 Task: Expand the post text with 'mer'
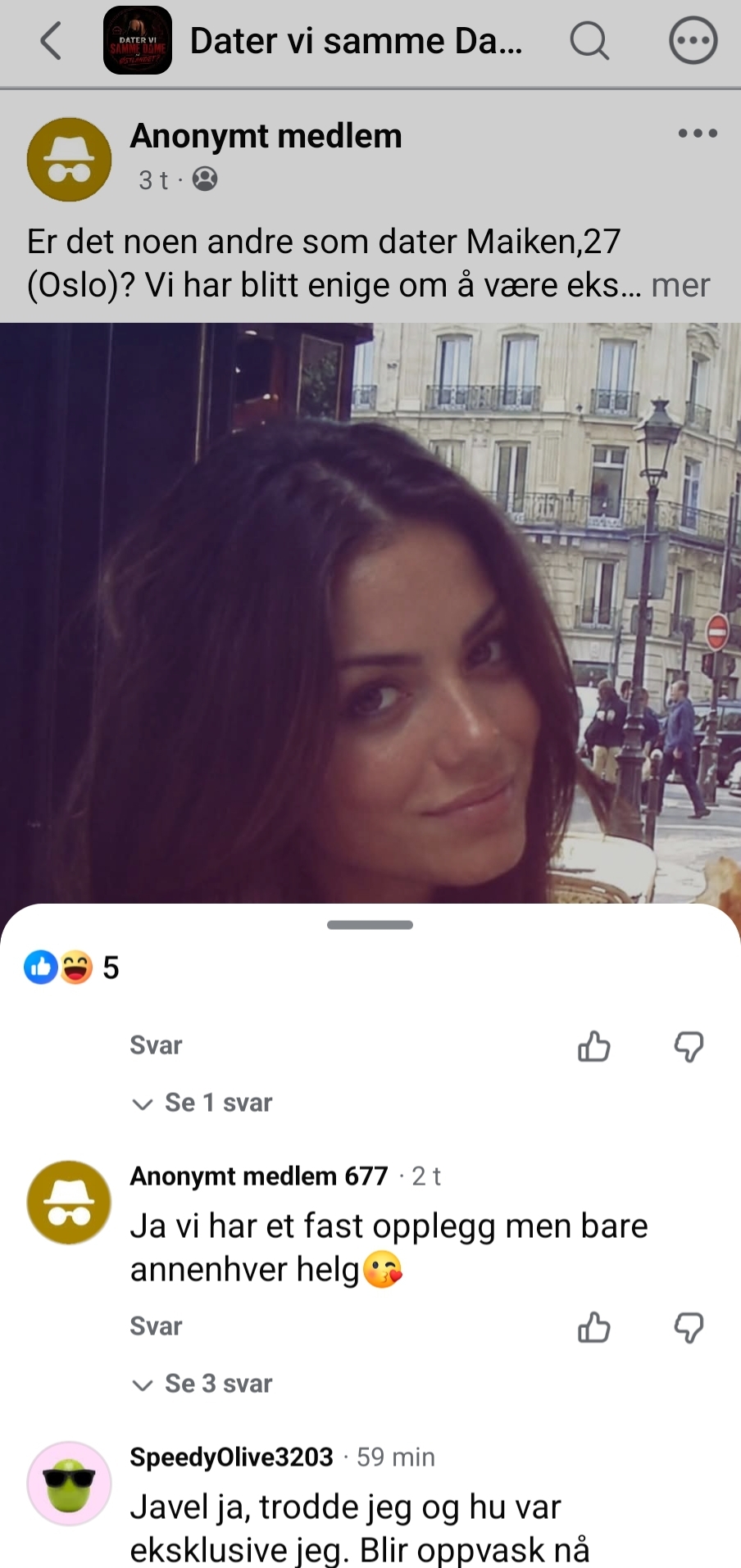(x=680, y=285)
